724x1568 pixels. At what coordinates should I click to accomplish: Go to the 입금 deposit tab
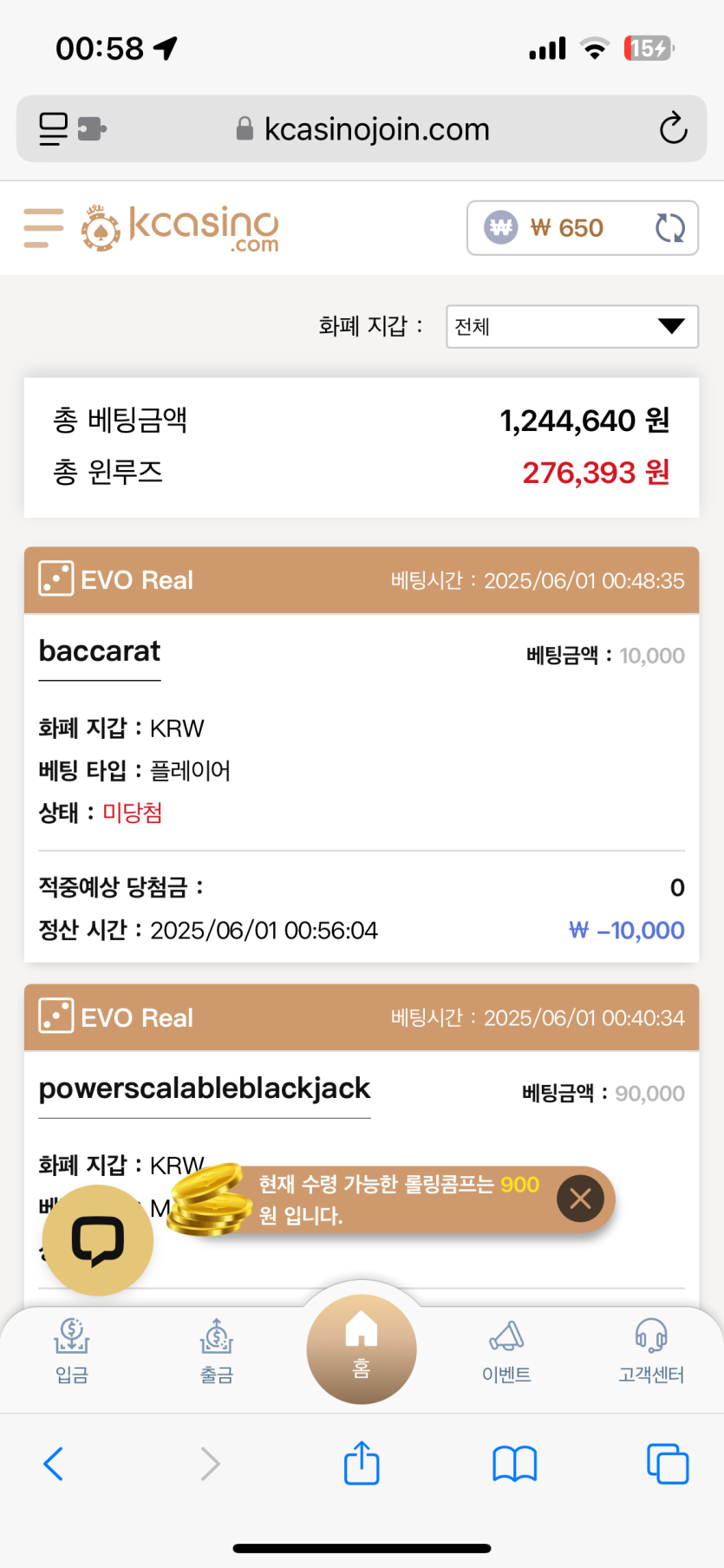click(72, 1349)
